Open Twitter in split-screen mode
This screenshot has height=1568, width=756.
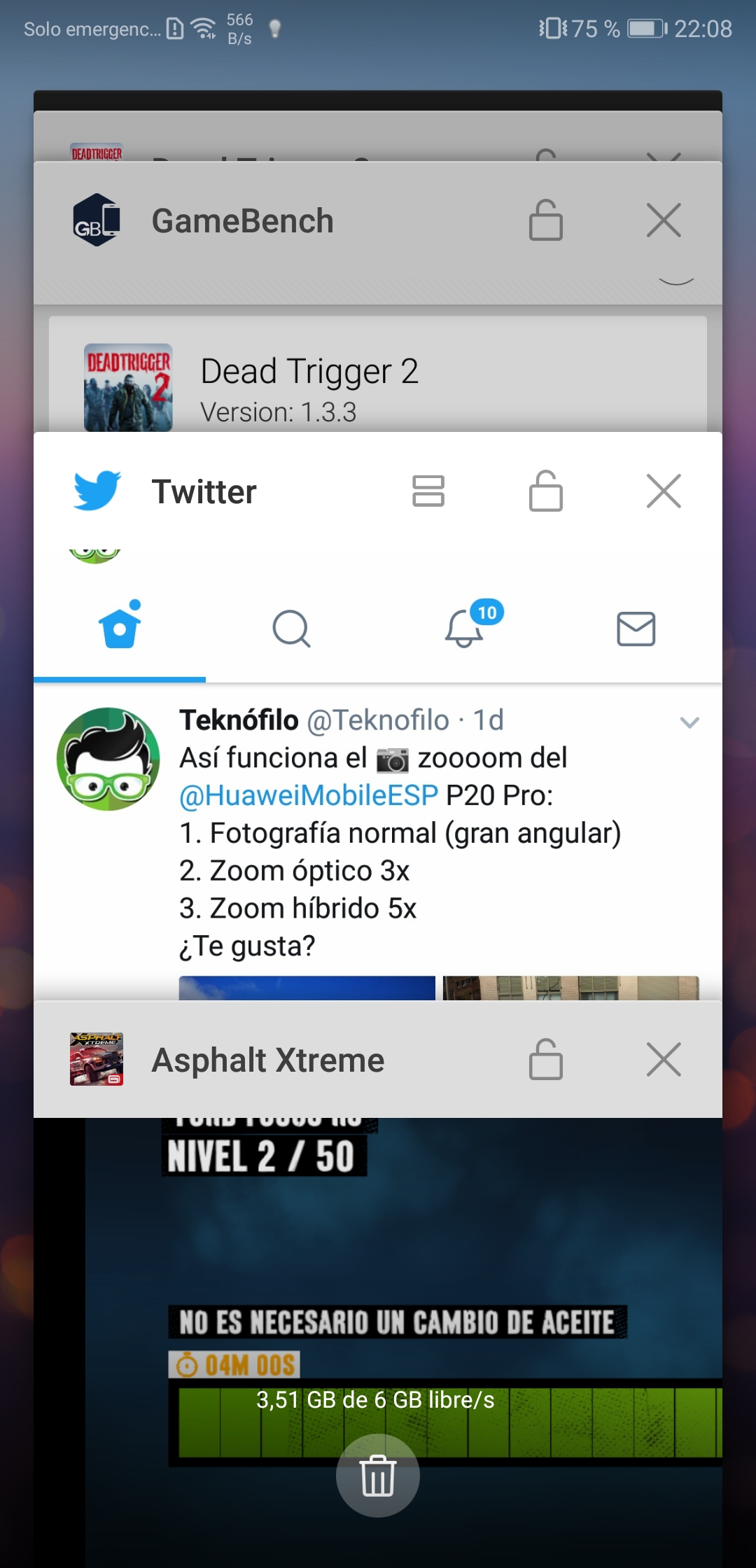(x=428, y=491)
